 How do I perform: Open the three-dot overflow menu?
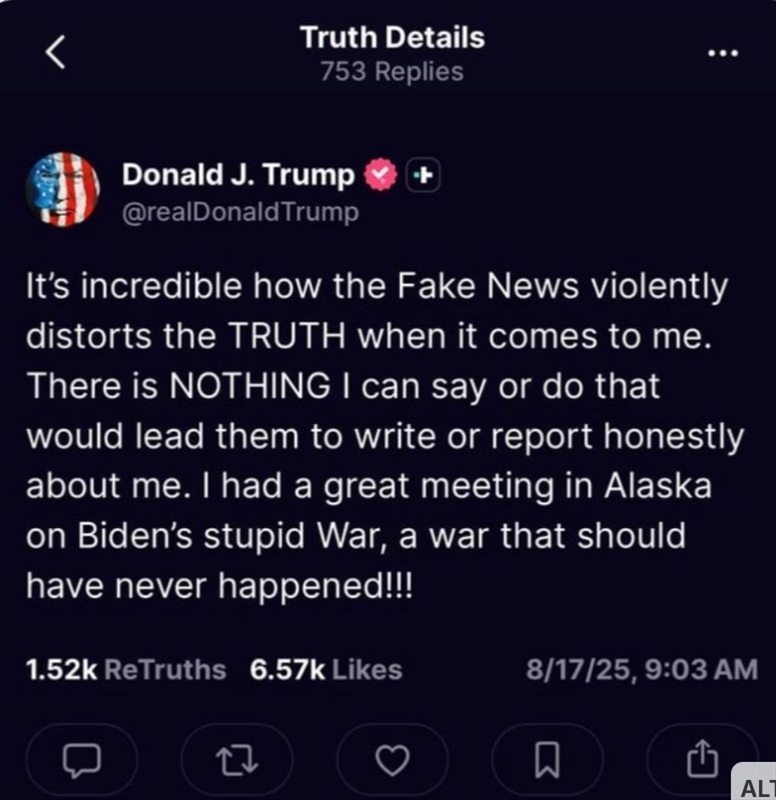click(x=721, y=52)
